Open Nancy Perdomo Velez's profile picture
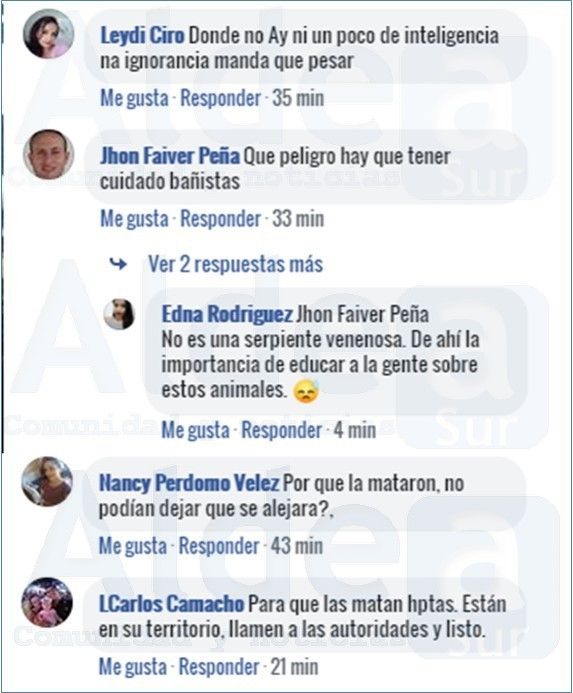 coord(47,481)
